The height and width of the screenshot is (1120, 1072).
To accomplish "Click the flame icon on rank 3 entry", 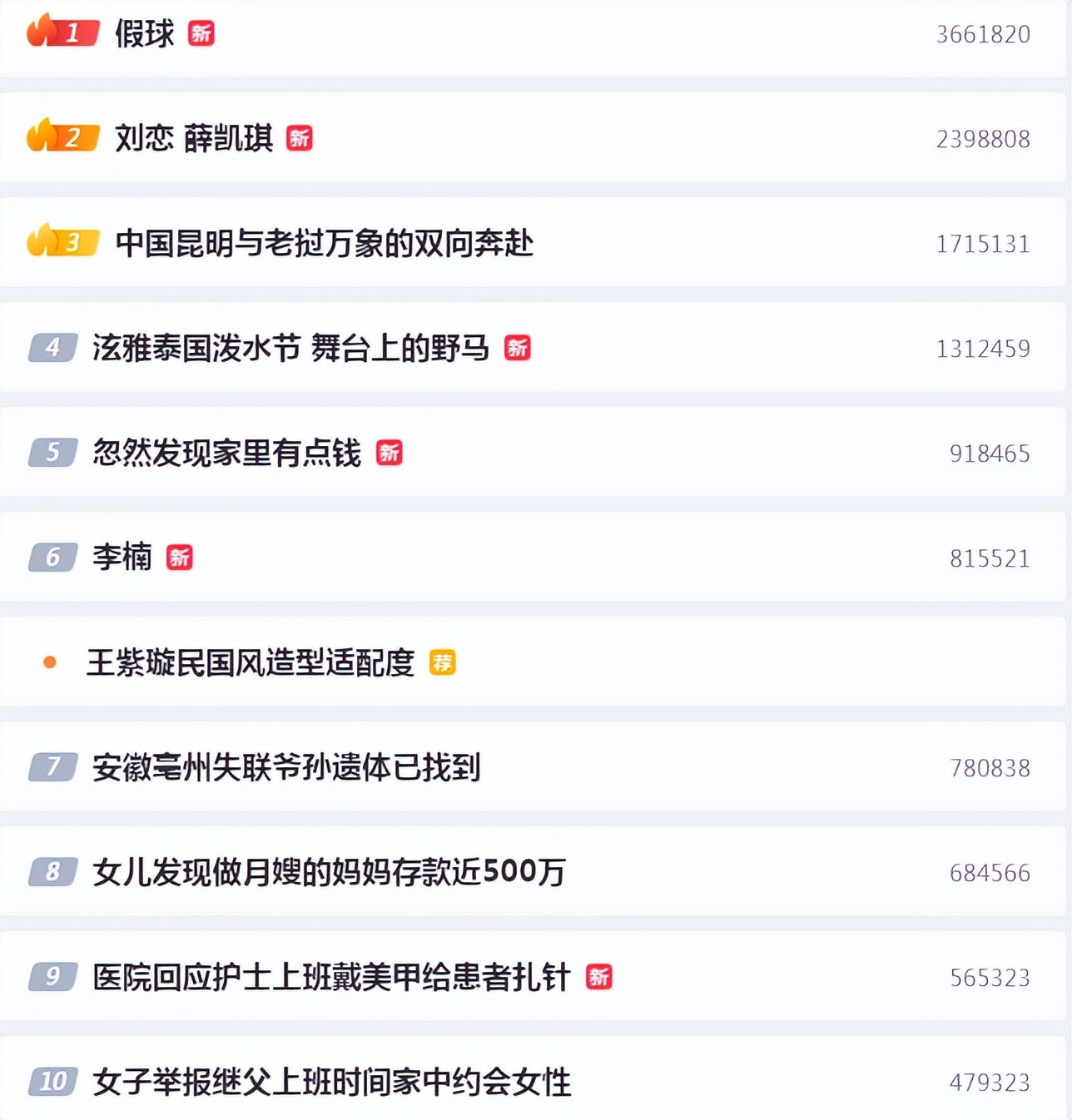I will (x=40, y=240).
